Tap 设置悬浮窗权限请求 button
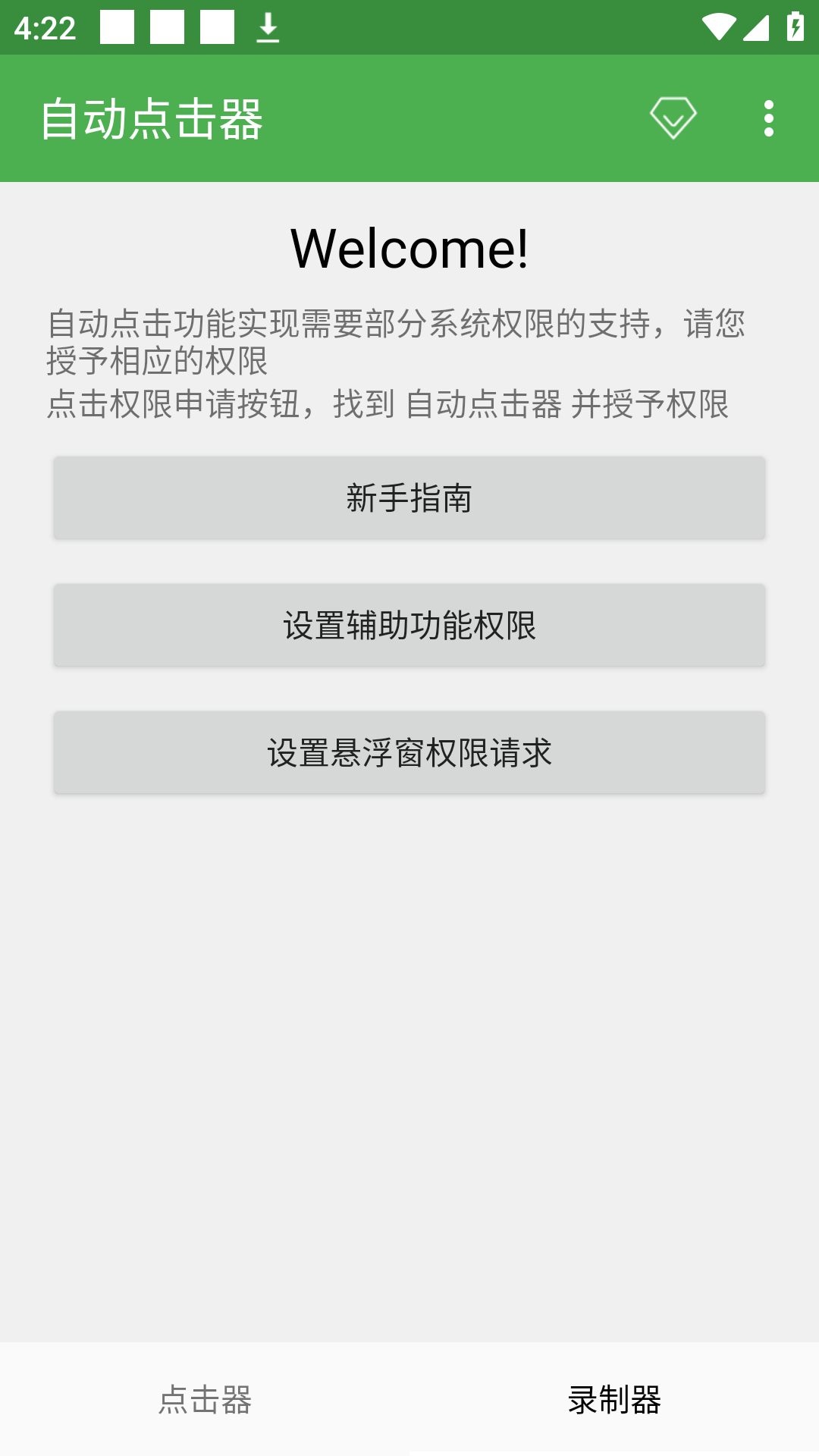The height and width of the screenshot is (1456, 819). pyautogui.click(x=409, y=753)
